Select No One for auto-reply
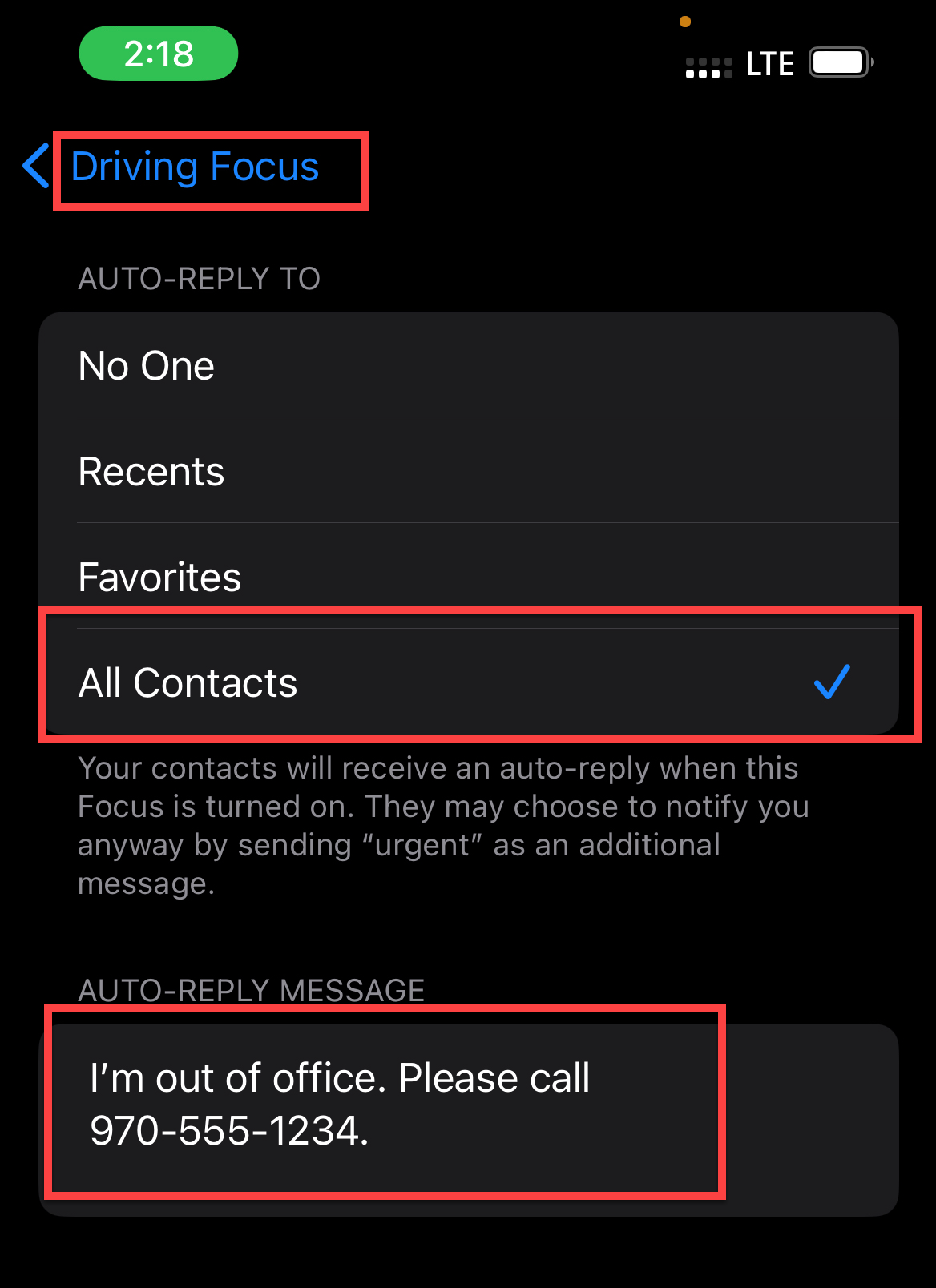 468,366
